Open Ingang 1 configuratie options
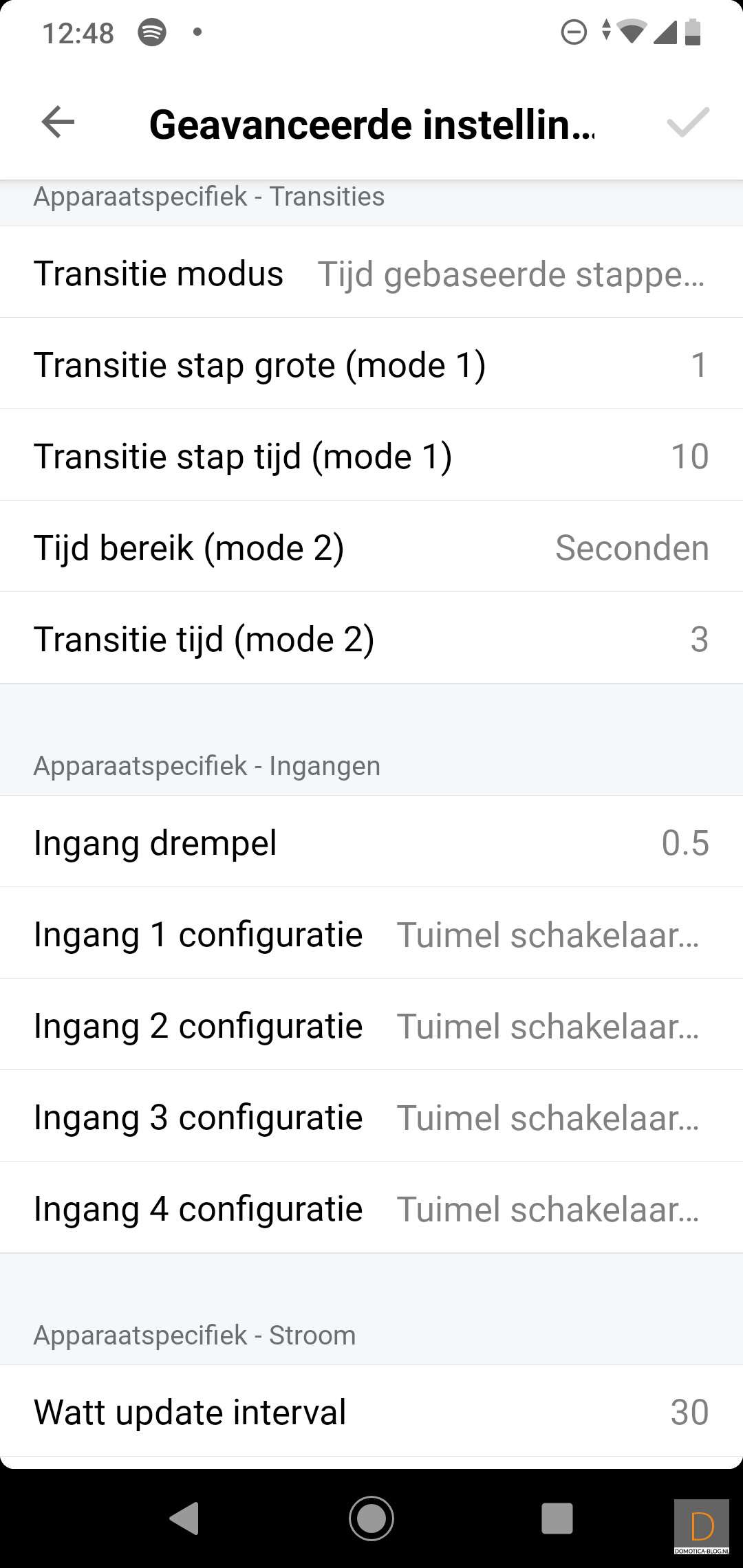Screen dimensions: 743x1568 click(x=371, y=934)
